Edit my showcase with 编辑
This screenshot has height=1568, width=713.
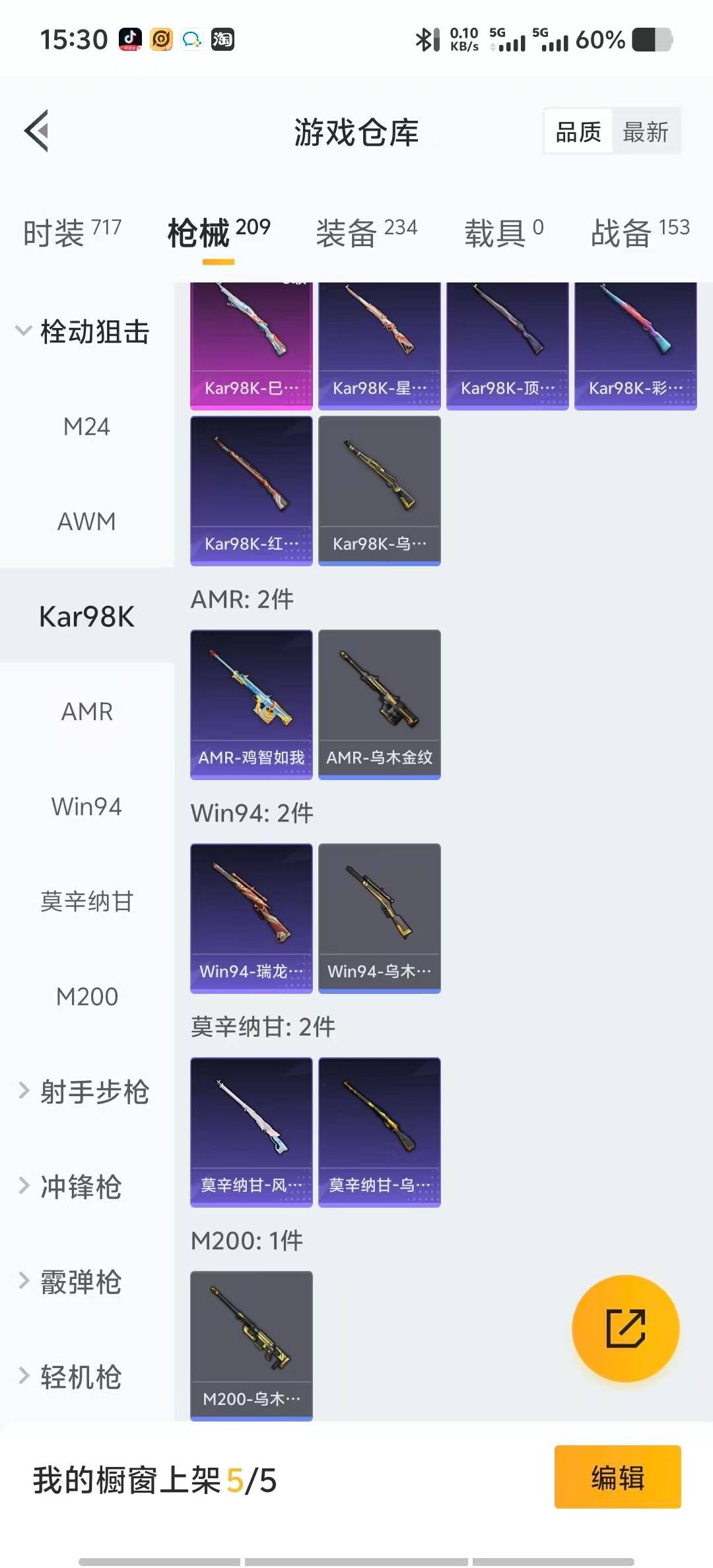tap(617, 1477)
